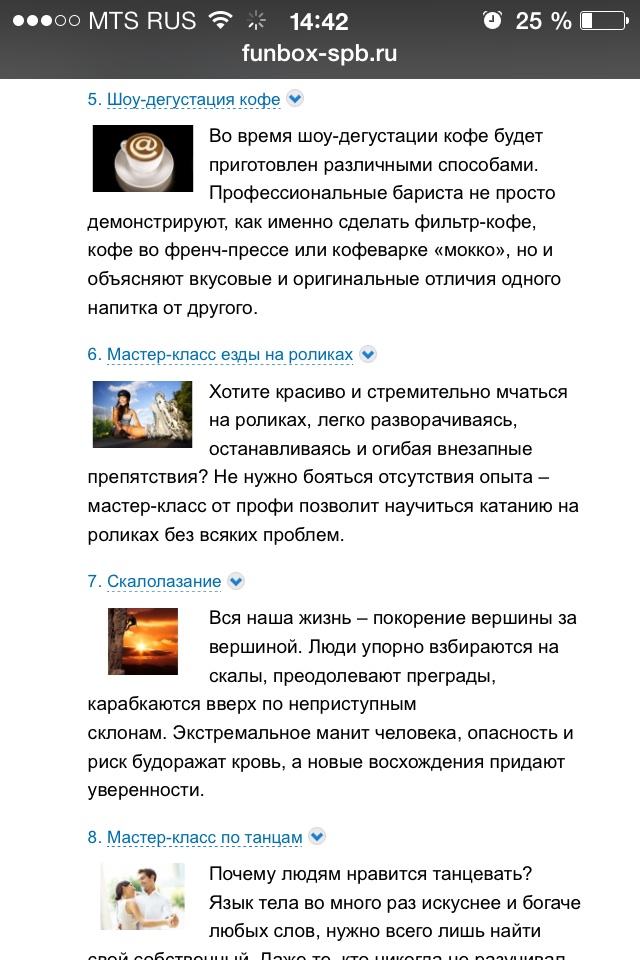This screenshot has height=960, width=640.
Task: Expand the arrow next to Шоу-дегустация кофе
Action: coord(295,98)
